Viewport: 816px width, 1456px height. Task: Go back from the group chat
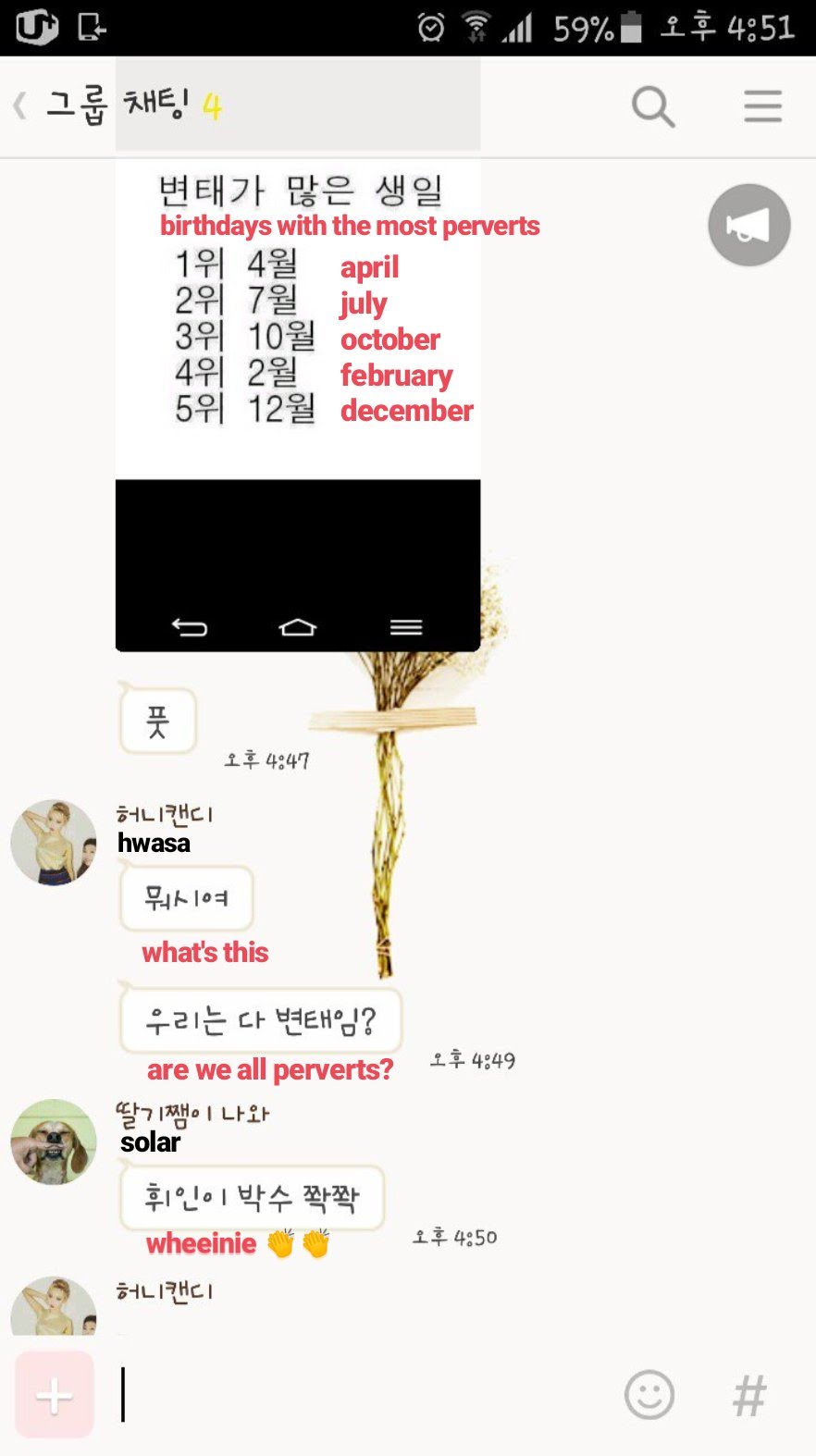20,105
